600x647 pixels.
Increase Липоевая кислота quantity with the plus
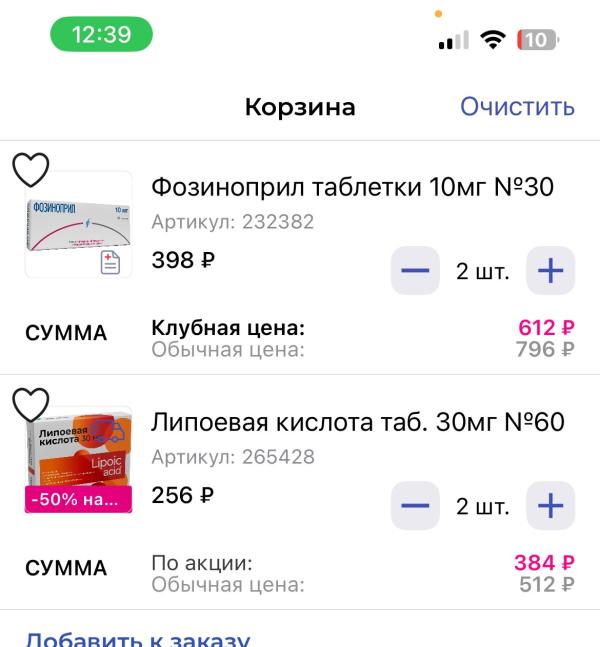coord(551,505)
